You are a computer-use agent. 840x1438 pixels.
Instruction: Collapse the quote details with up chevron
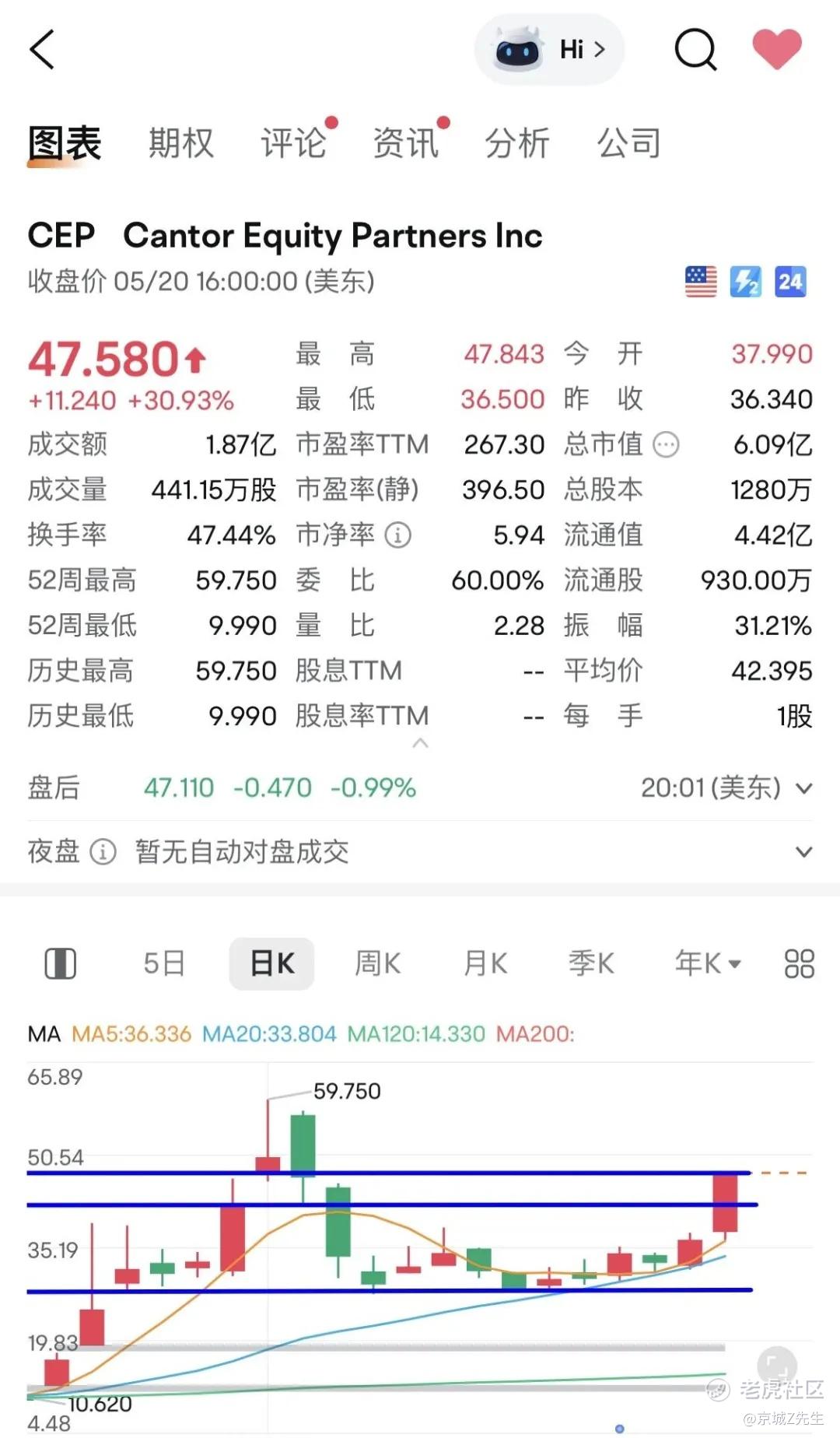coord(420,743)
